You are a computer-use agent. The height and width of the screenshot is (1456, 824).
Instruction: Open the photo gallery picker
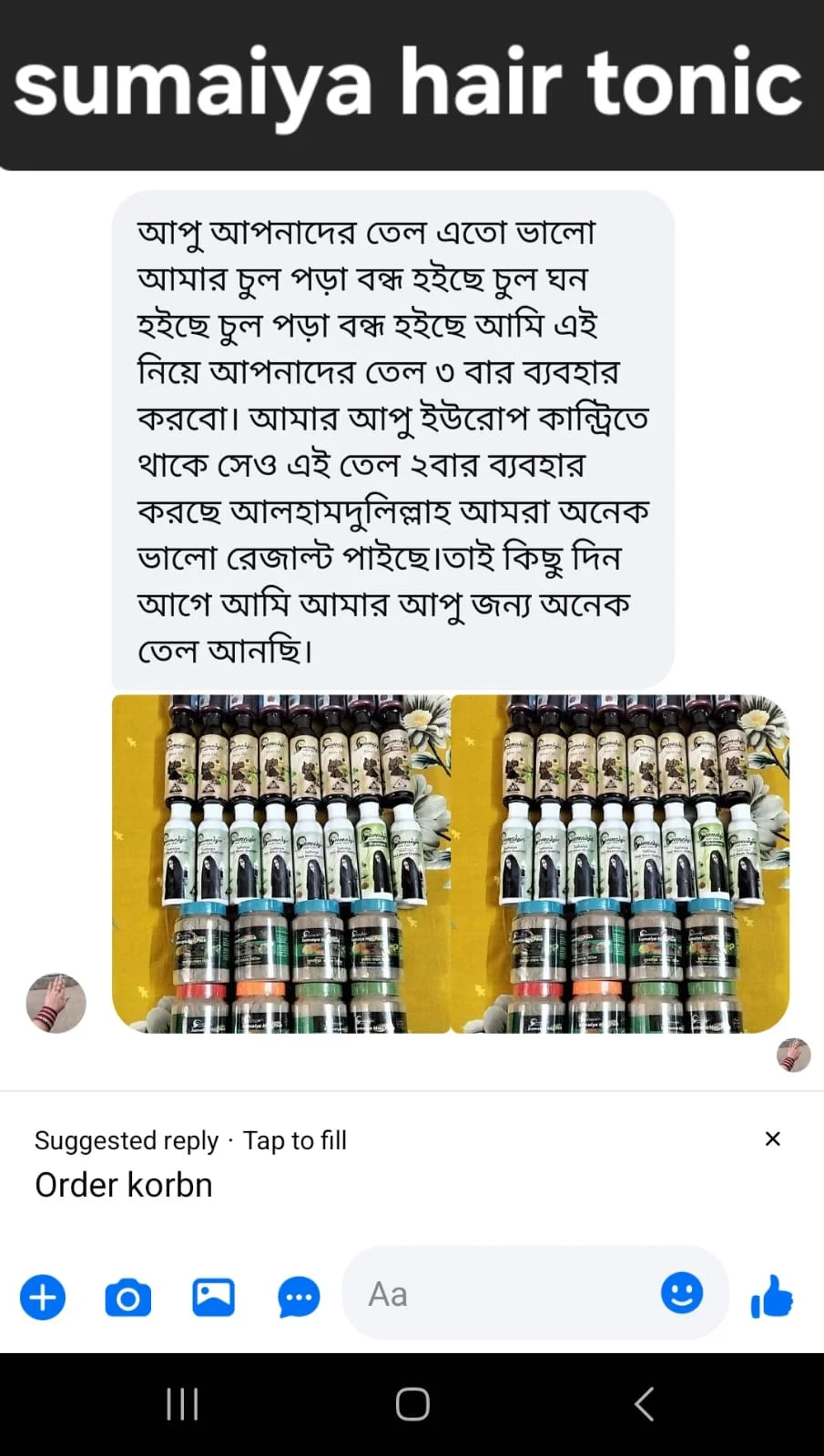(212, 1297)
